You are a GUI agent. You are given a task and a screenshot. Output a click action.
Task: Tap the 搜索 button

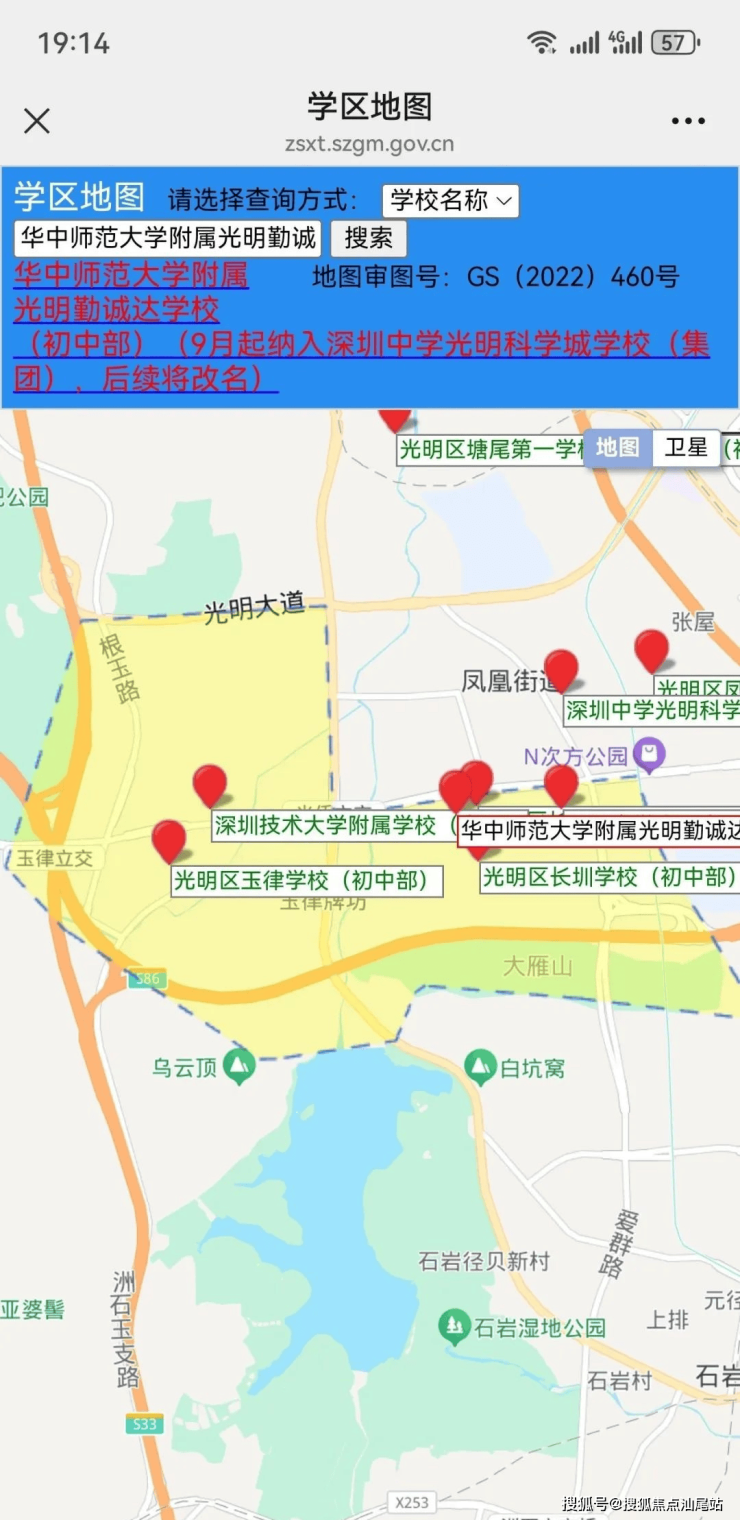coord(368,239)
